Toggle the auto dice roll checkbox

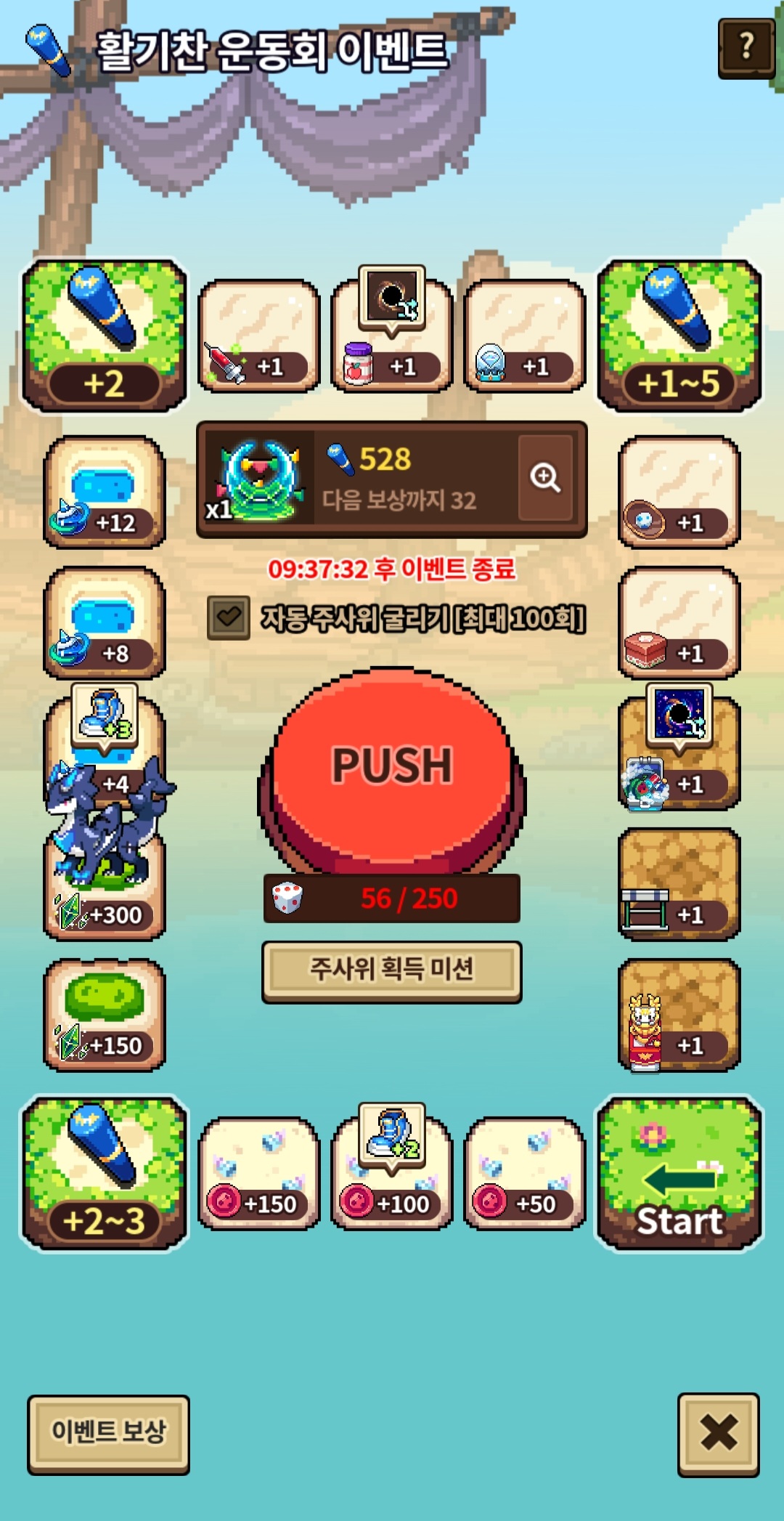(229, 618)
